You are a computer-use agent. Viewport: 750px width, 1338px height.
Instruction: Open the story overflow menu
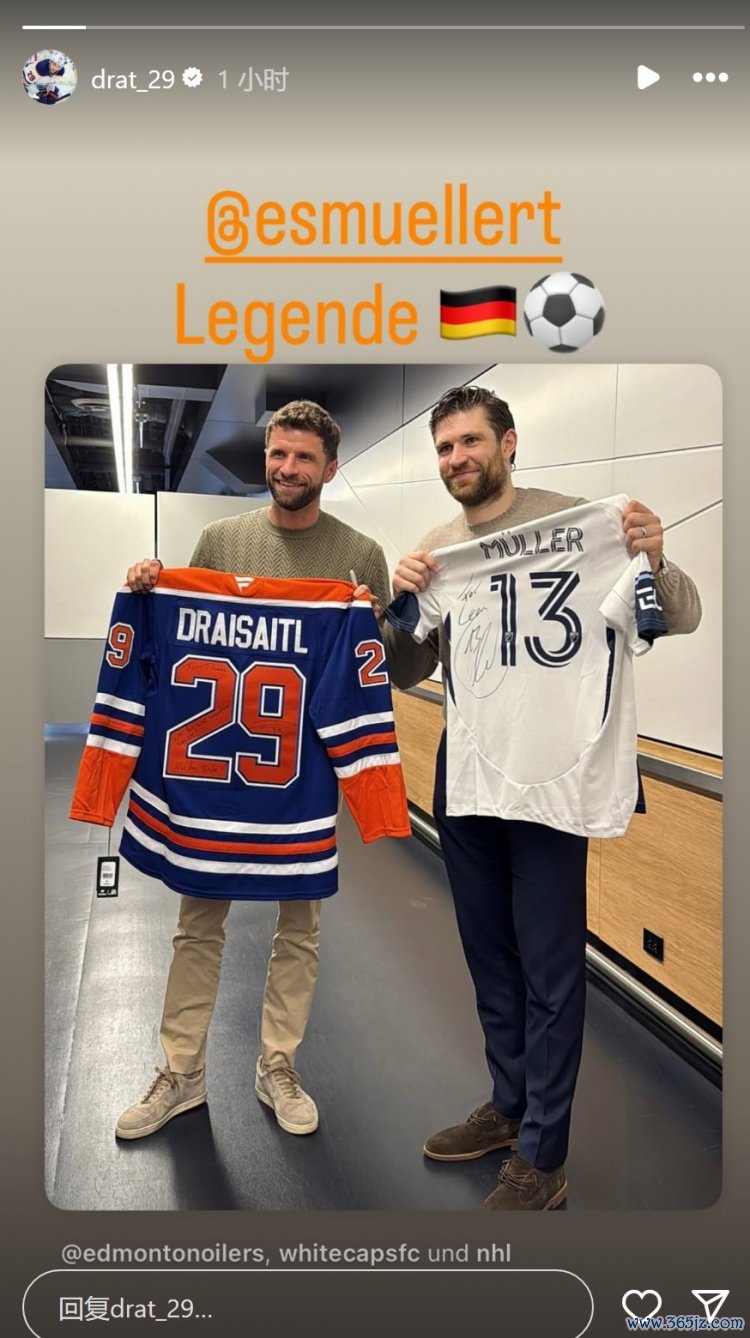(x=710, y=77)
